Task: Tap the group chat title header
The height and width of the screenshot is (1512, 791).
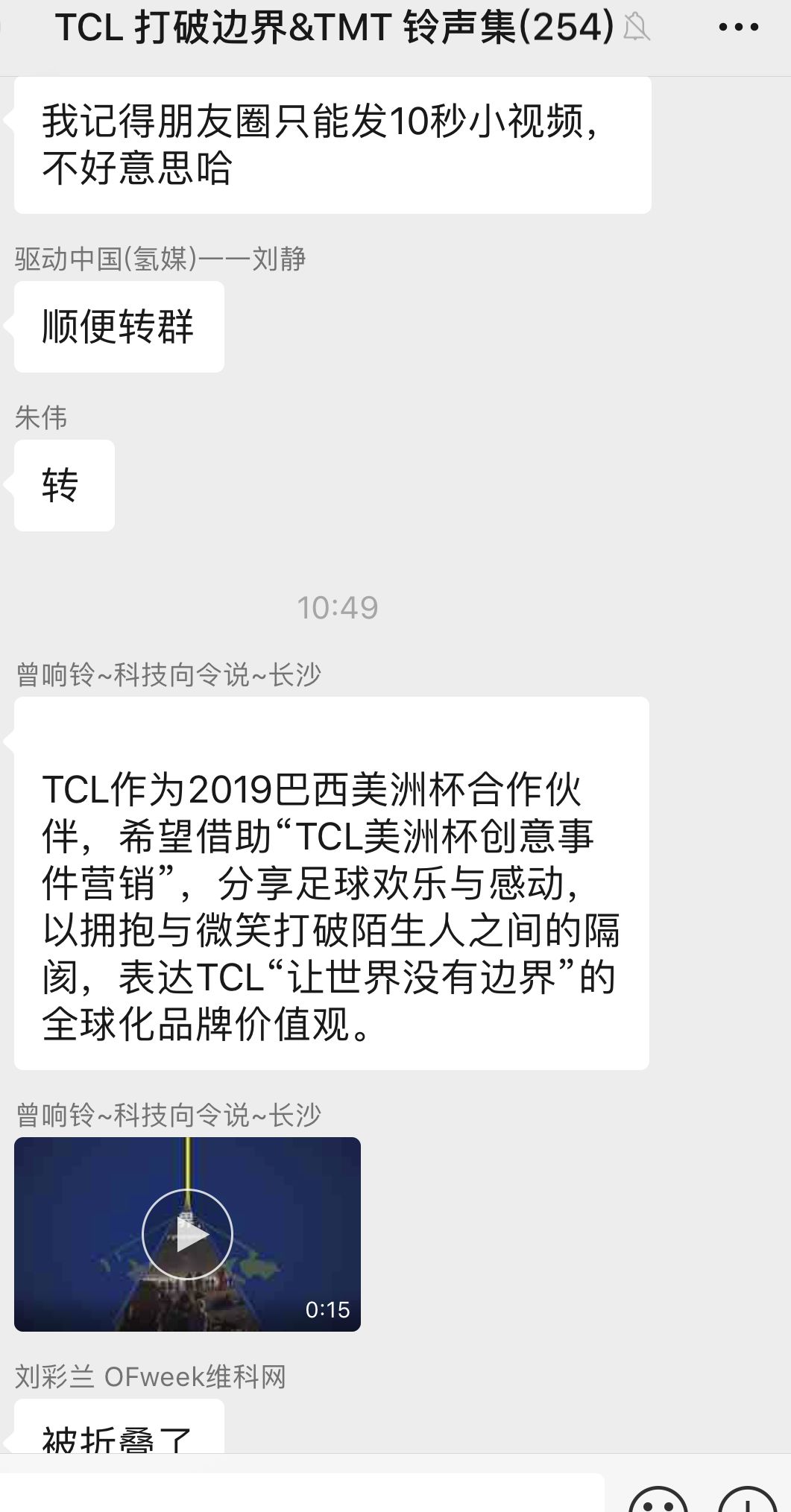Action: click(x=335, y=27)
